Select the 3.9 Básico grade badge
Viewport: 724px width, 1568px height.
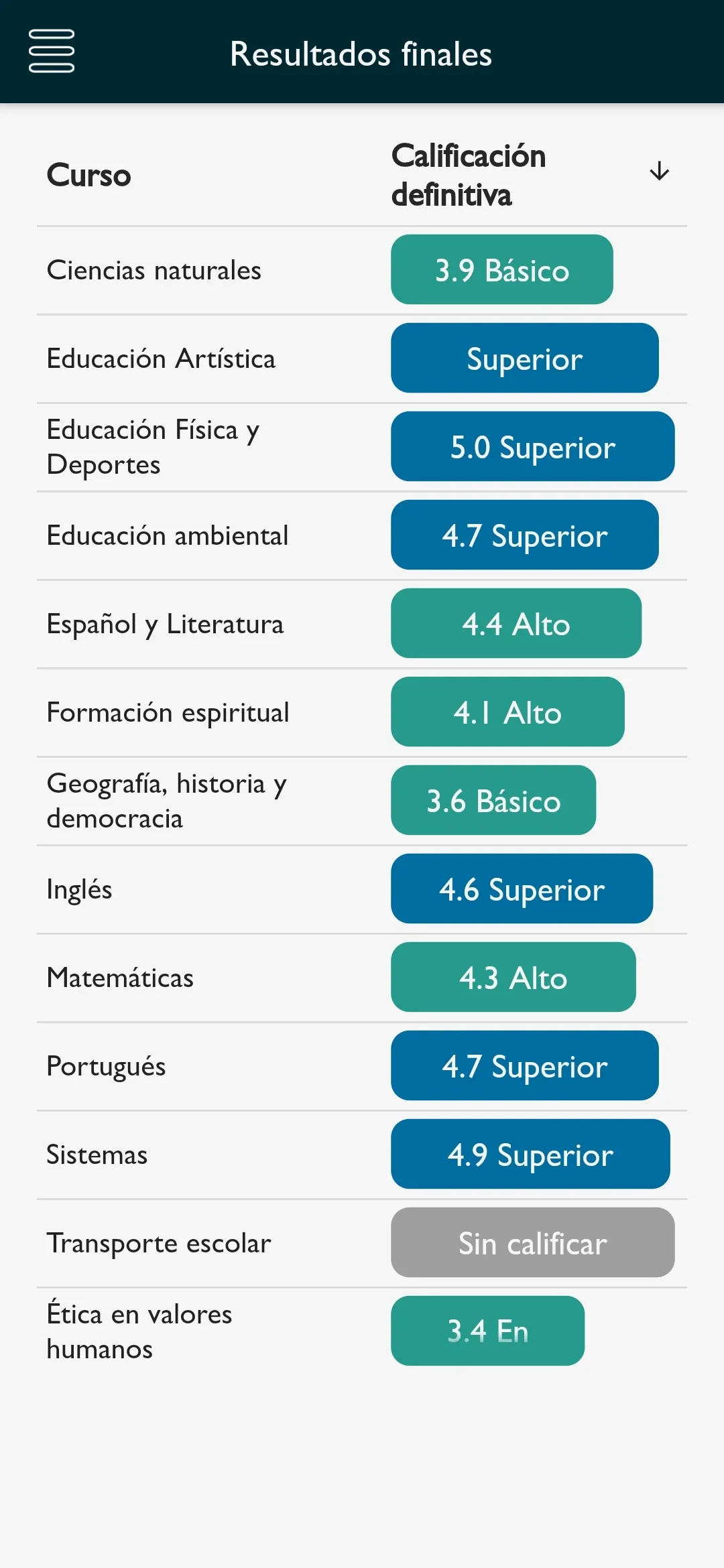501,270
